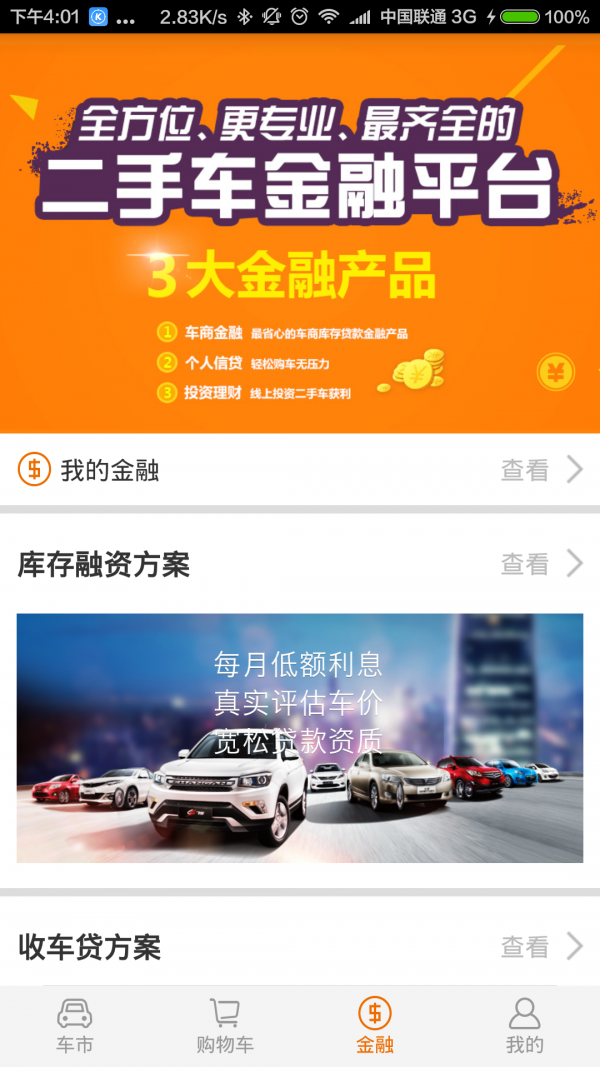Open the 收车贷方案 row
The width and height of the screenshot is (600, 1067).
click(x=300, y=946)
